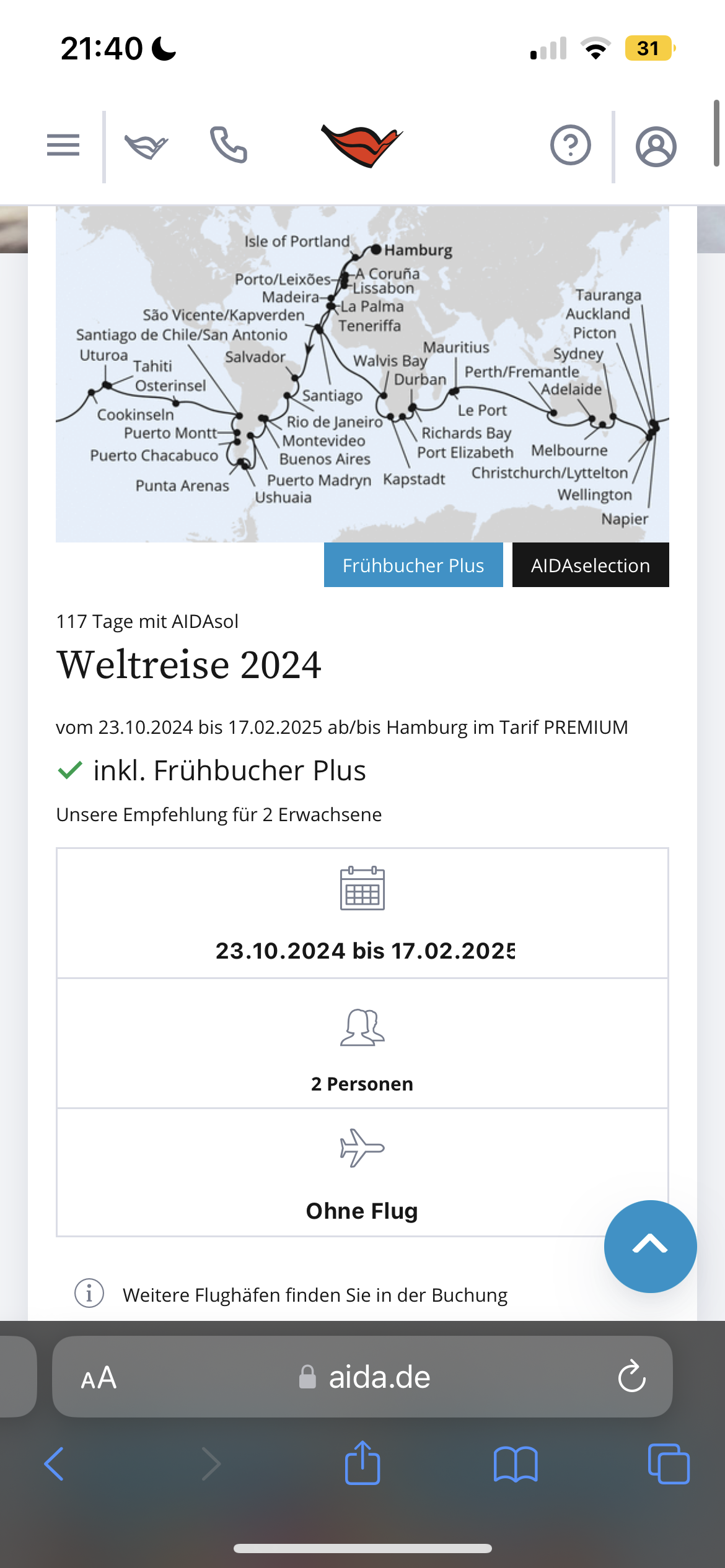Select the AIDAselection badge

tap(590, 564)
